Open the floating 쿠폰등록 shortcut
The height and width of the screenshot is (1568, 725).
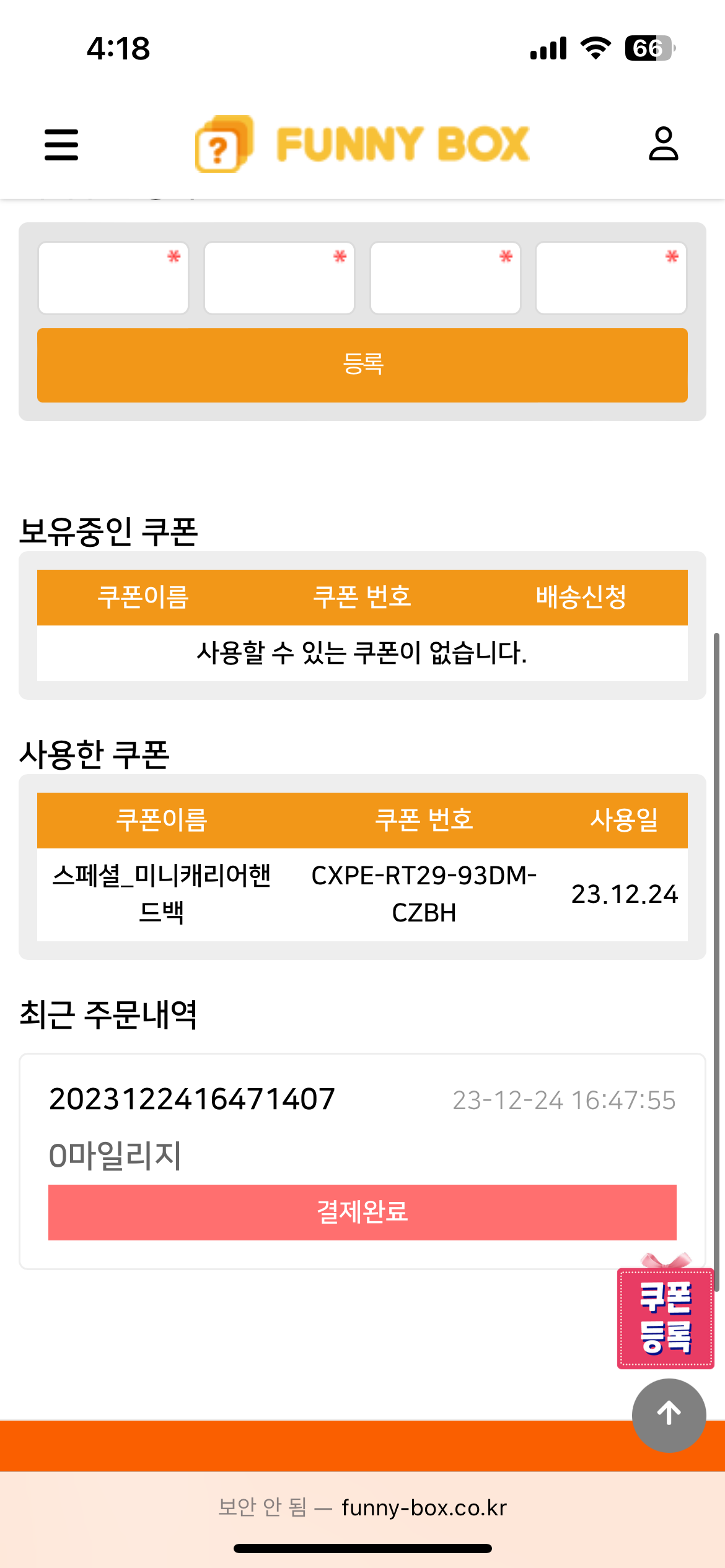(666, 1317)
